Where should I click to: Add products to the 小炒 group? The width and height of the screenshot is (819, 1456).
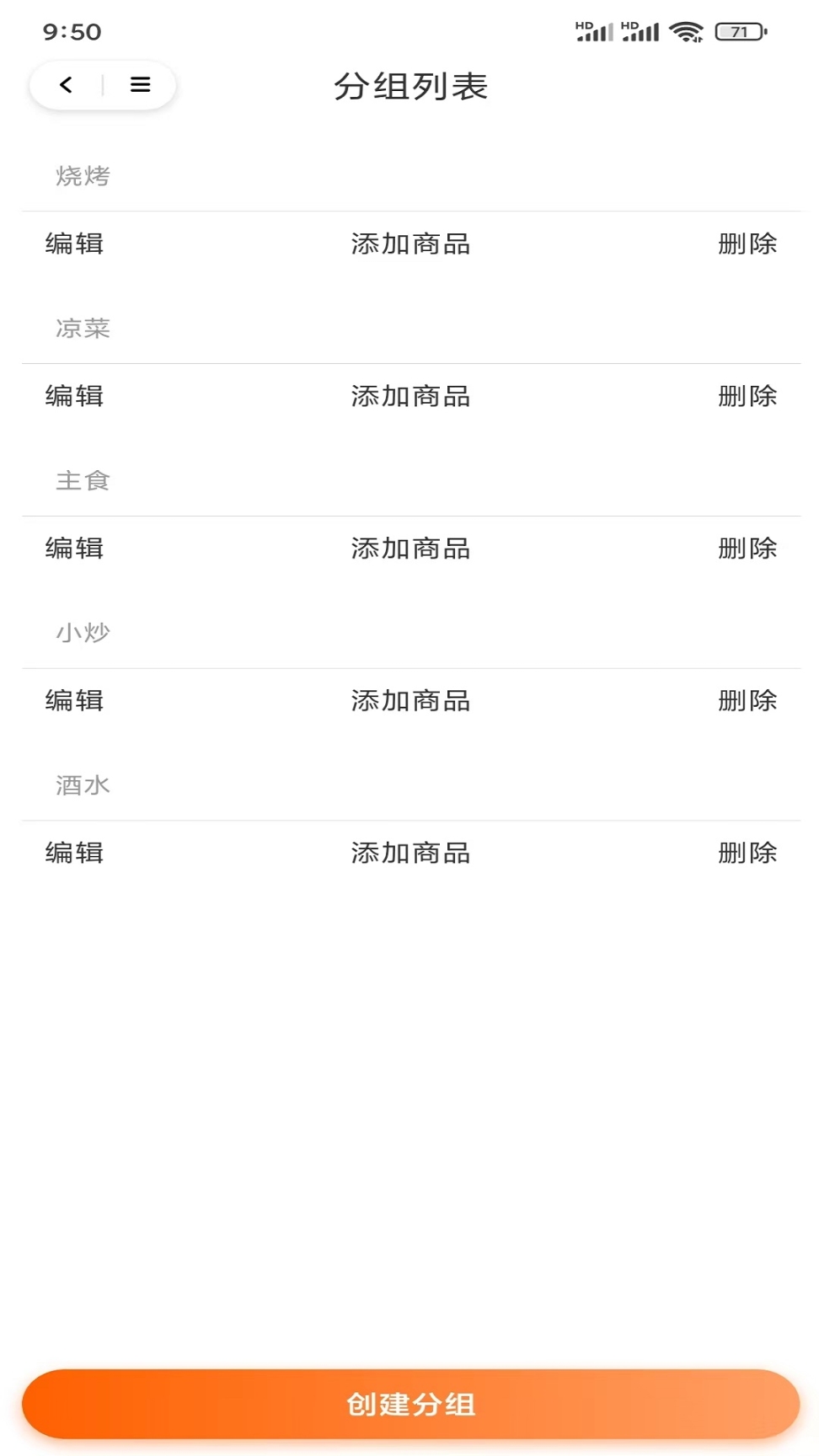tap(409, 700)
